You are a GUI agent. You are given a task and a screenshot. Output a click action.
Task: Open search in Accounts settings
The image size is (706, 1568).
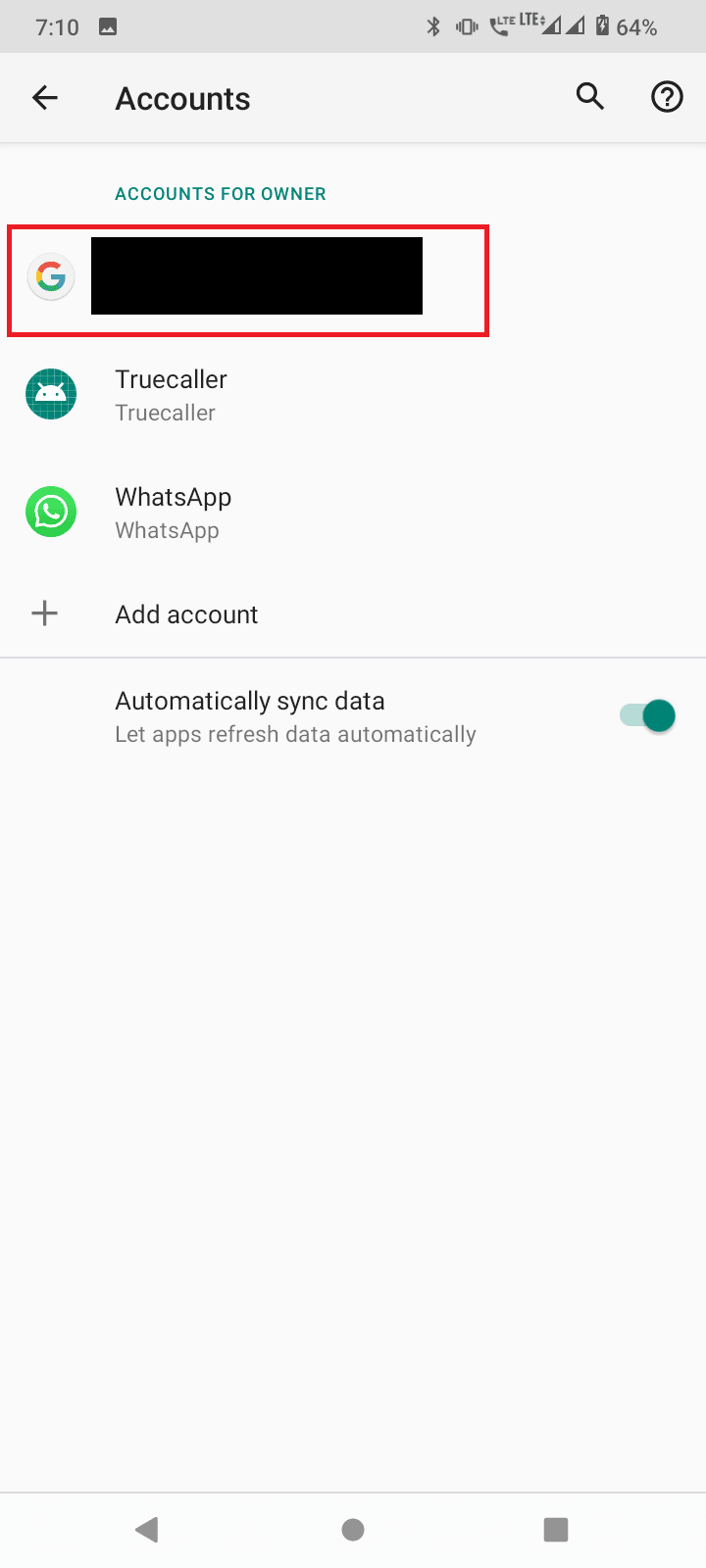click(x=589, y=97)
